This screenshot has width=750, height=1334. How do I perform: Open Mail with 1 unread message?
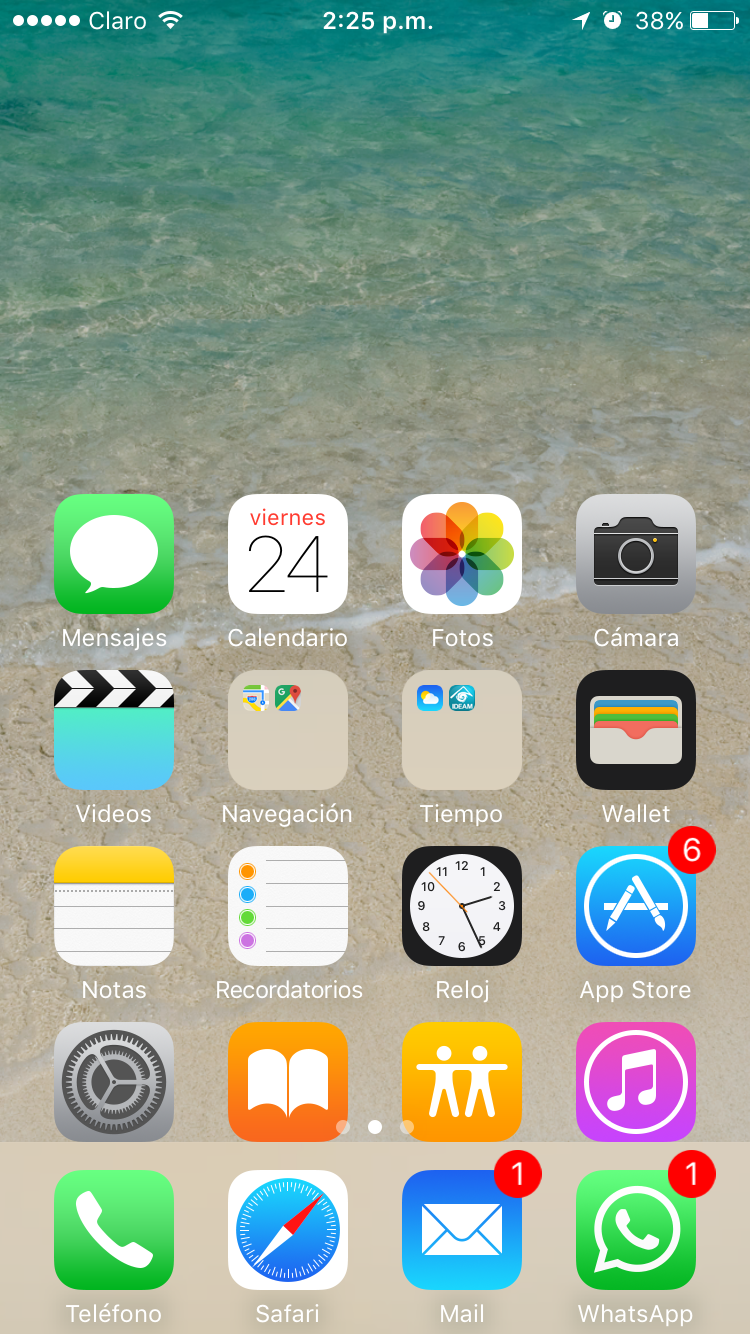coord(462,1230)
